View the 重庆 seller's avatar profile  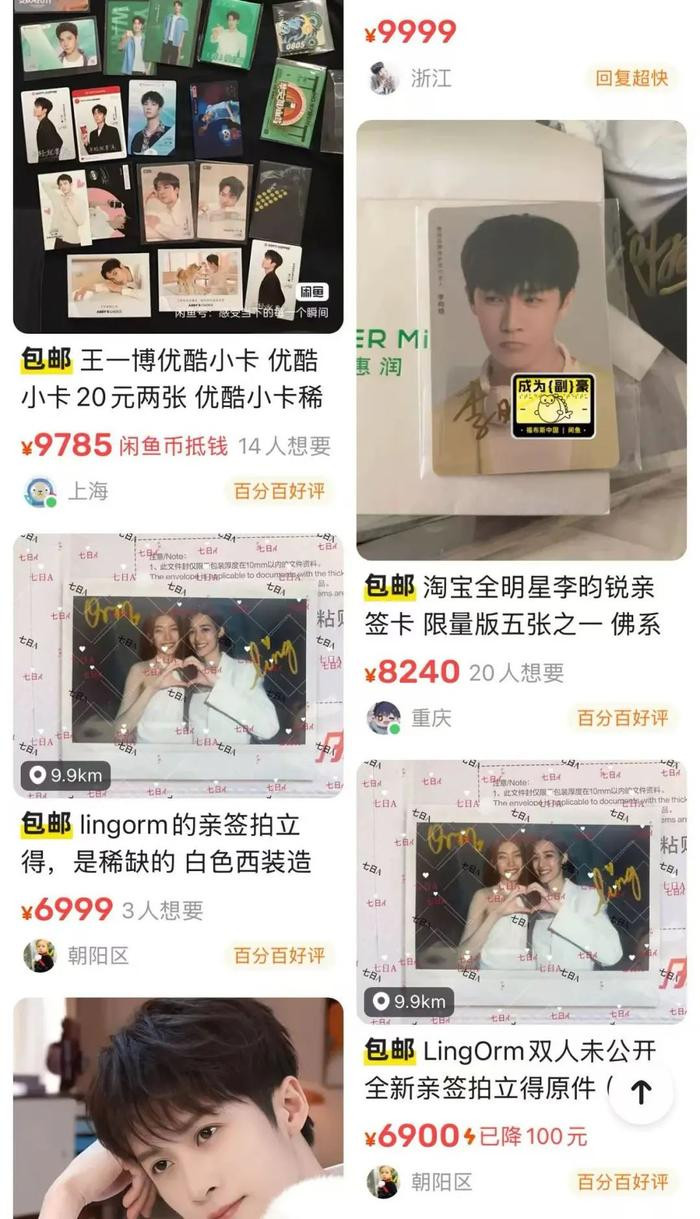coord(383,717)
